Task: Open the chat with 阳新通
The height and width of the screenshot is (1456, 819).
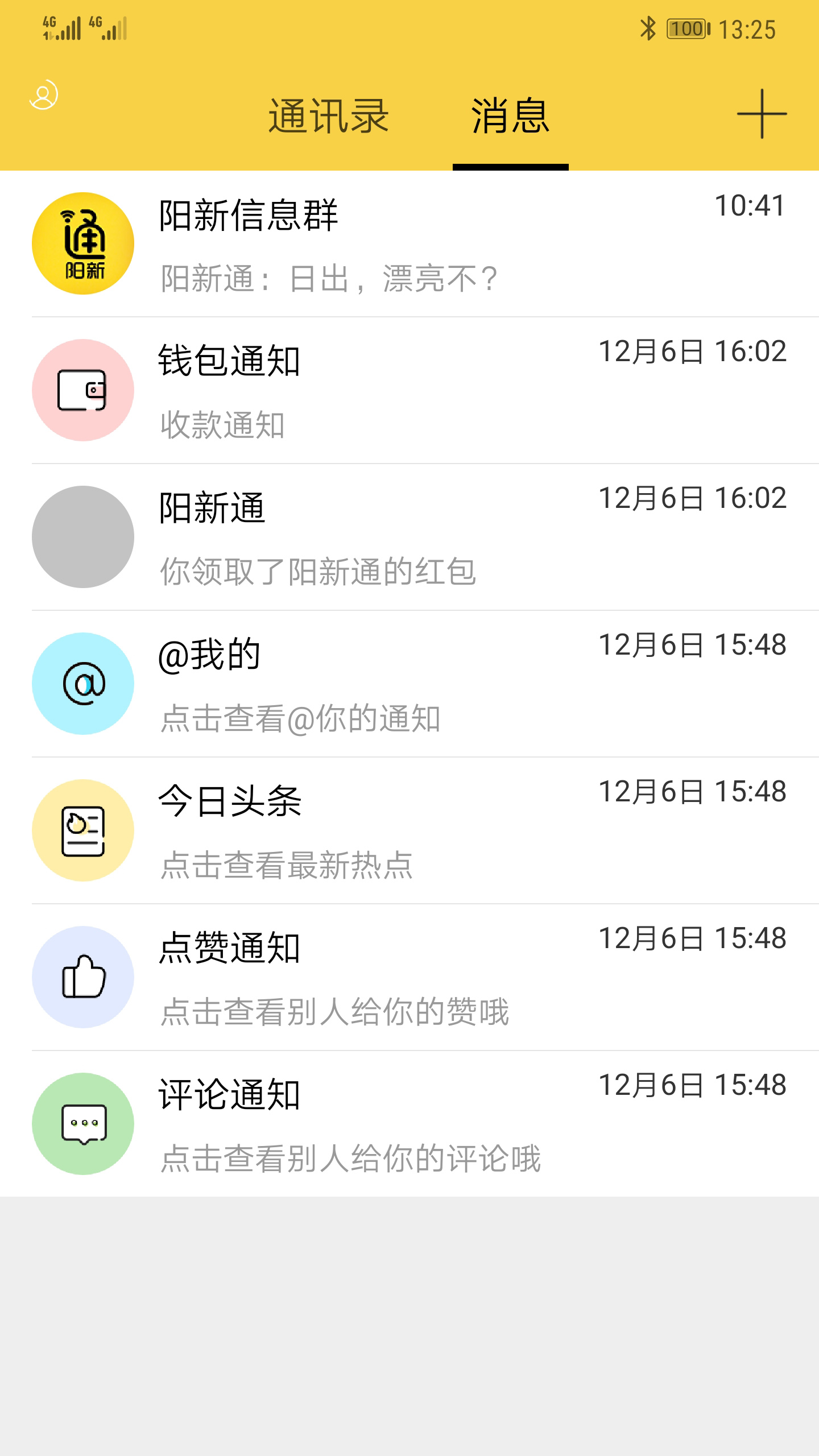Action: point(409,537)
